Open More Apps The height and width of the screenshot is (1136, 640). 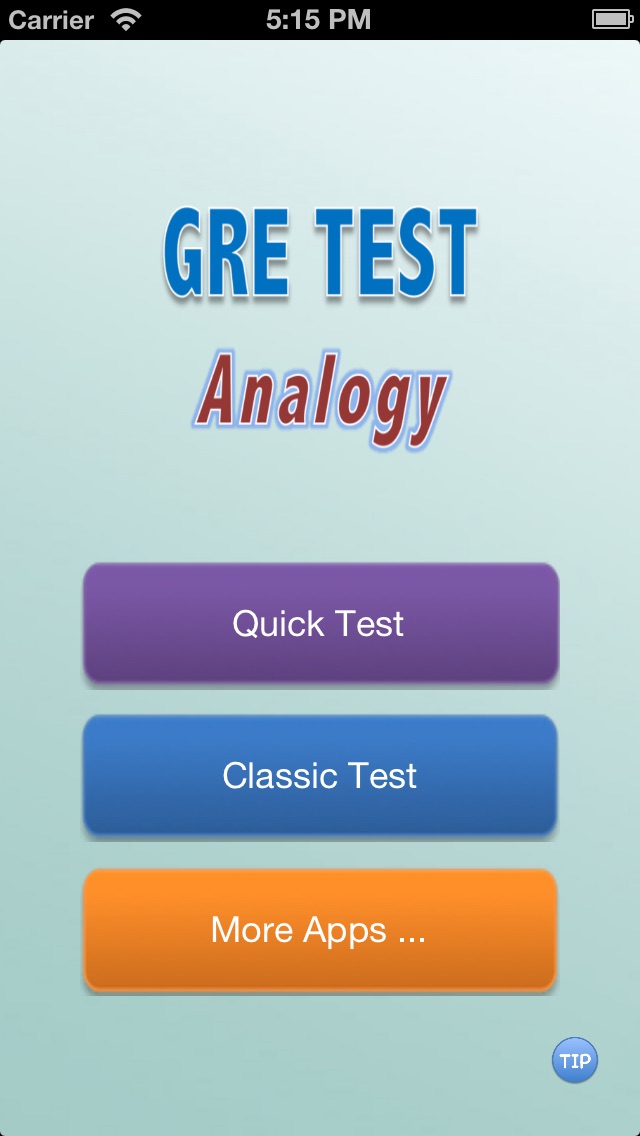(320, 929)
